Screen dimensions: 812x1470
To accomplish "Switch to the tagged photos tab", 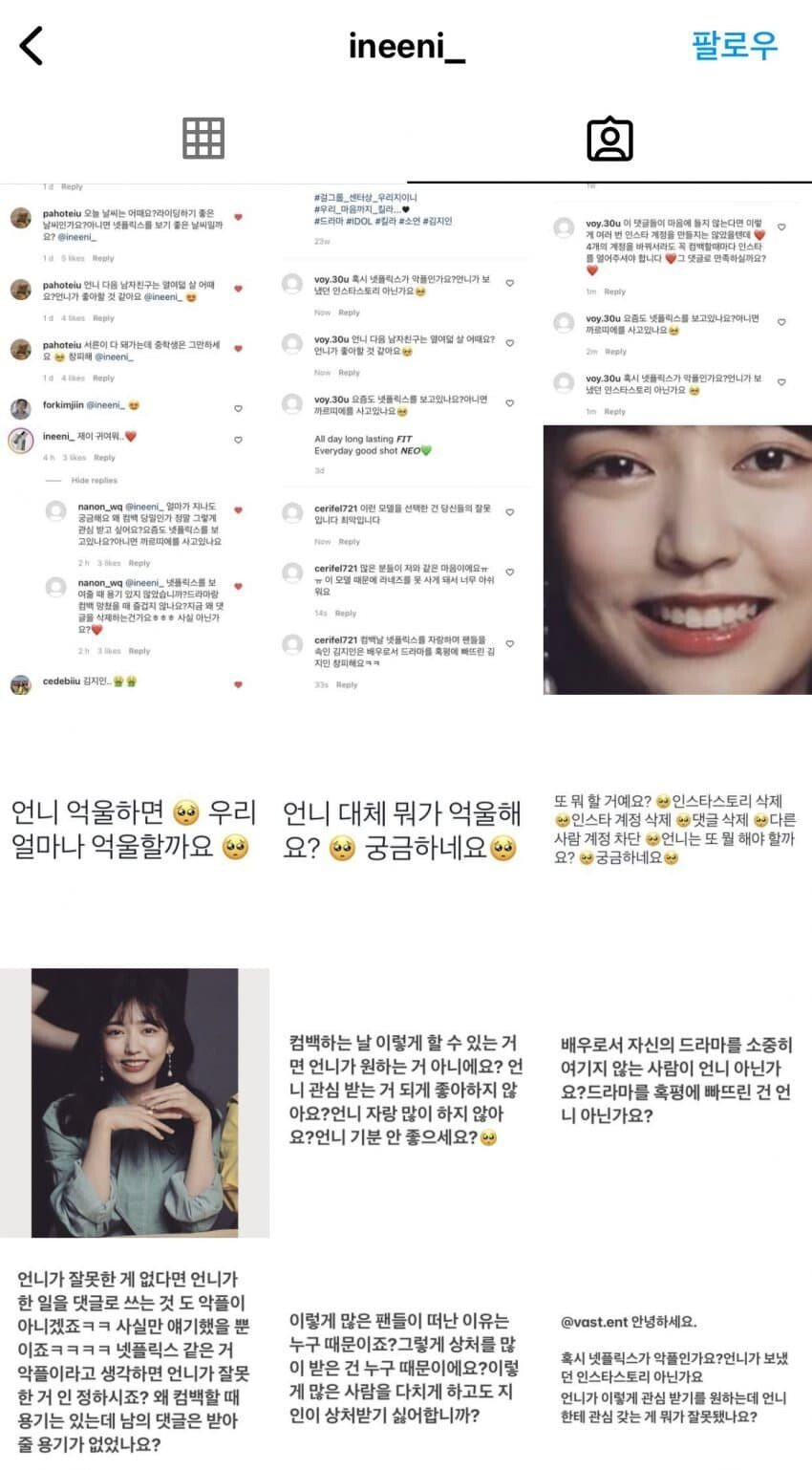I will 609,139.
